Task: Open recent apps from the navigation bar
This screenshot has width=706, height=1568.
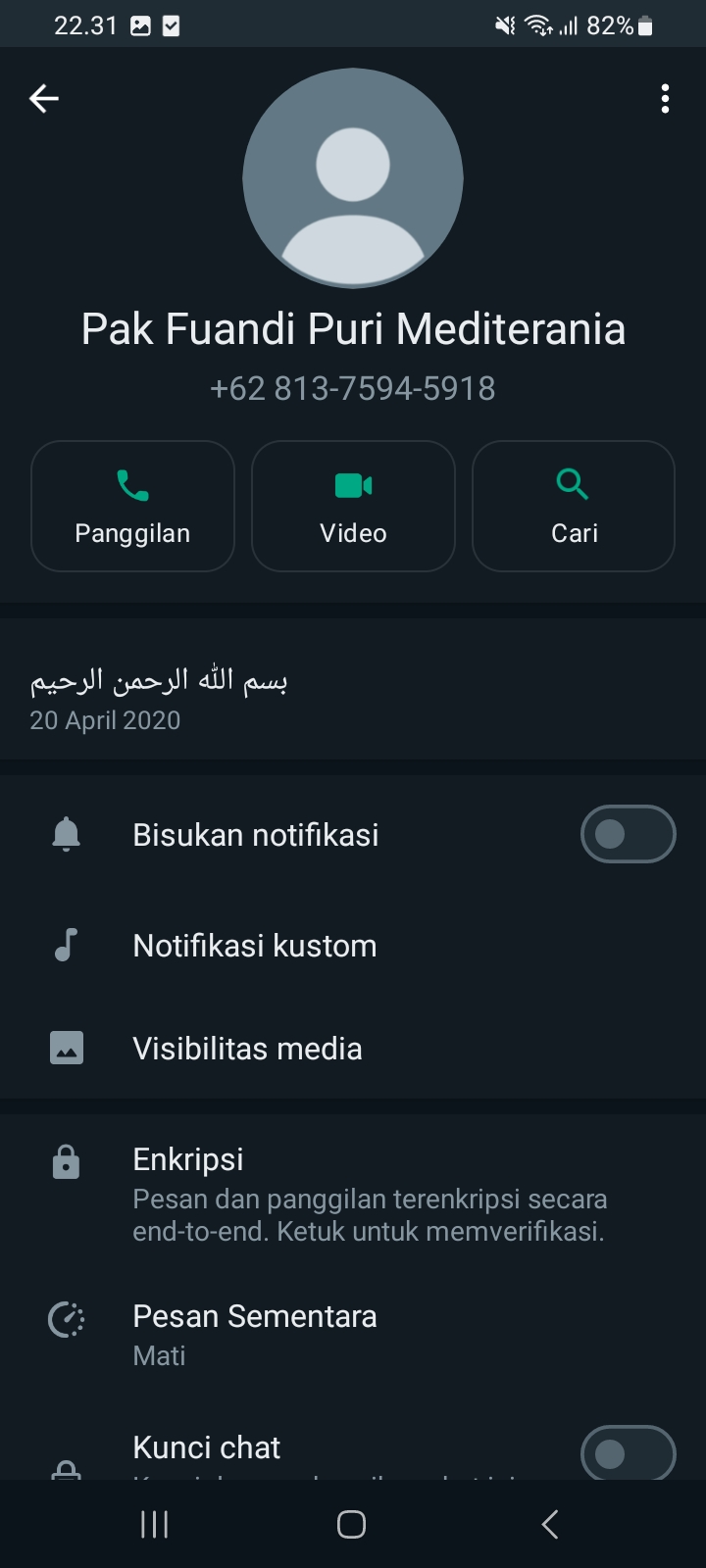Action: tap(153, 1524)
